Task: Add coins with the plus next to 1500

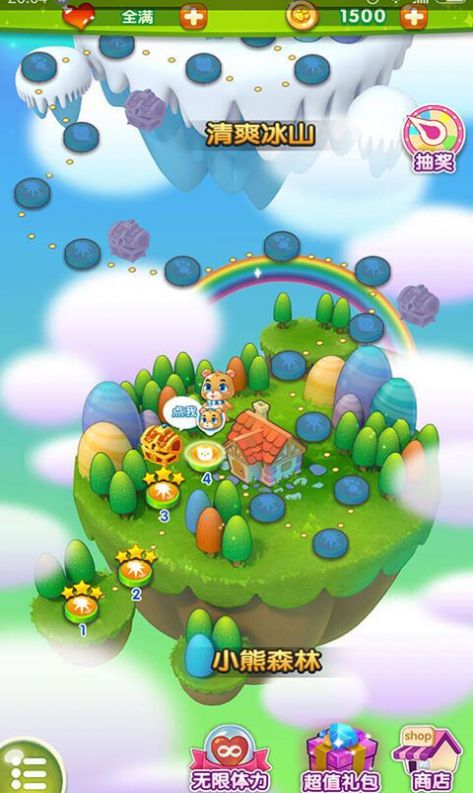Action: tap(414, 17)
